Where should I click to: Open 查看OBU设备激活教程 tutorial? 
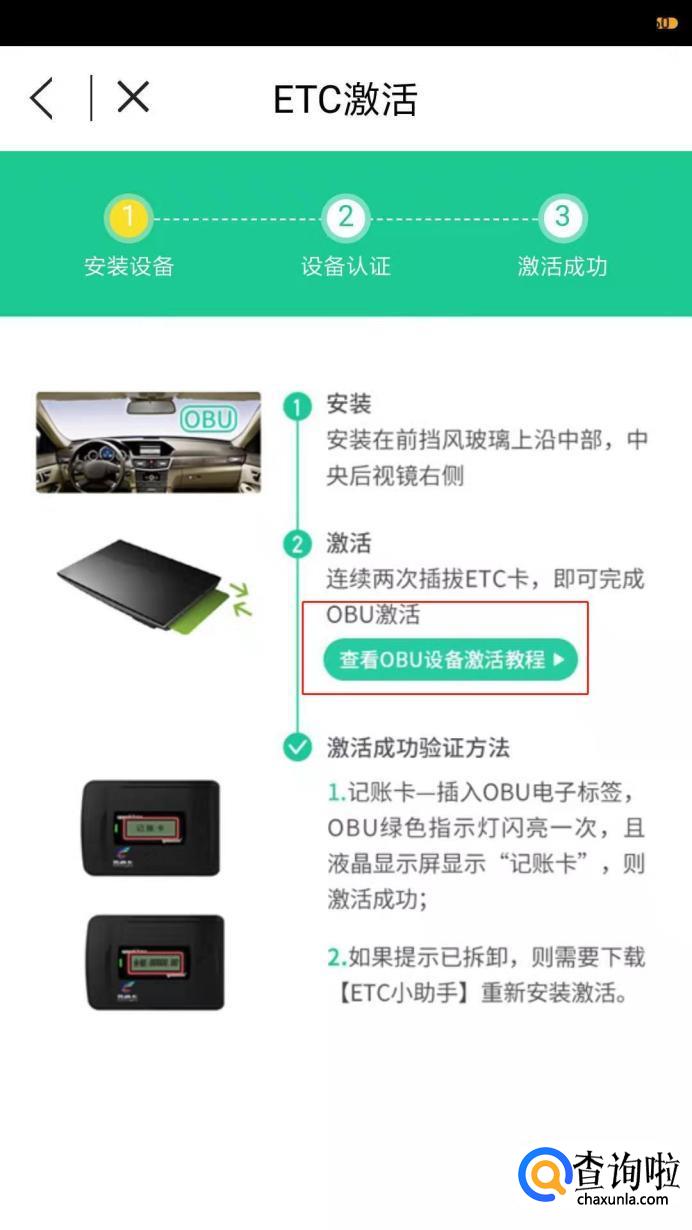pos(451,660)
